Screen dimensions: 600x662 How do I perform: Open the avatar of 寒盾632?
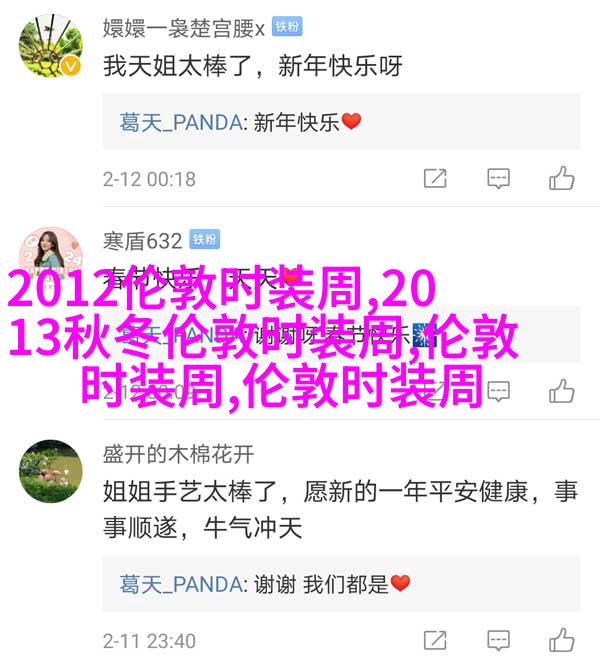(50, 257)
